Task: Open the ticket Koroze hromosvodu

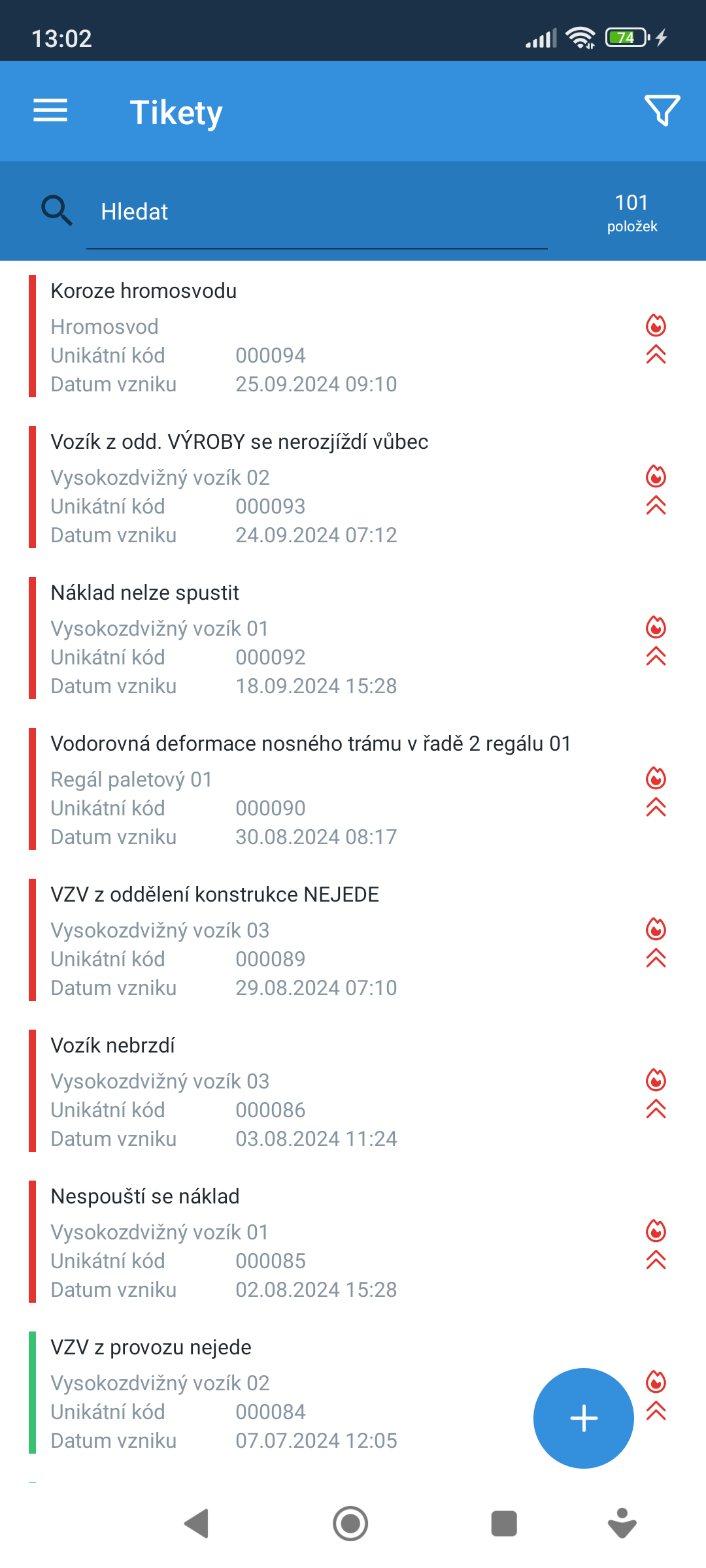Action: tap(353, 336)
